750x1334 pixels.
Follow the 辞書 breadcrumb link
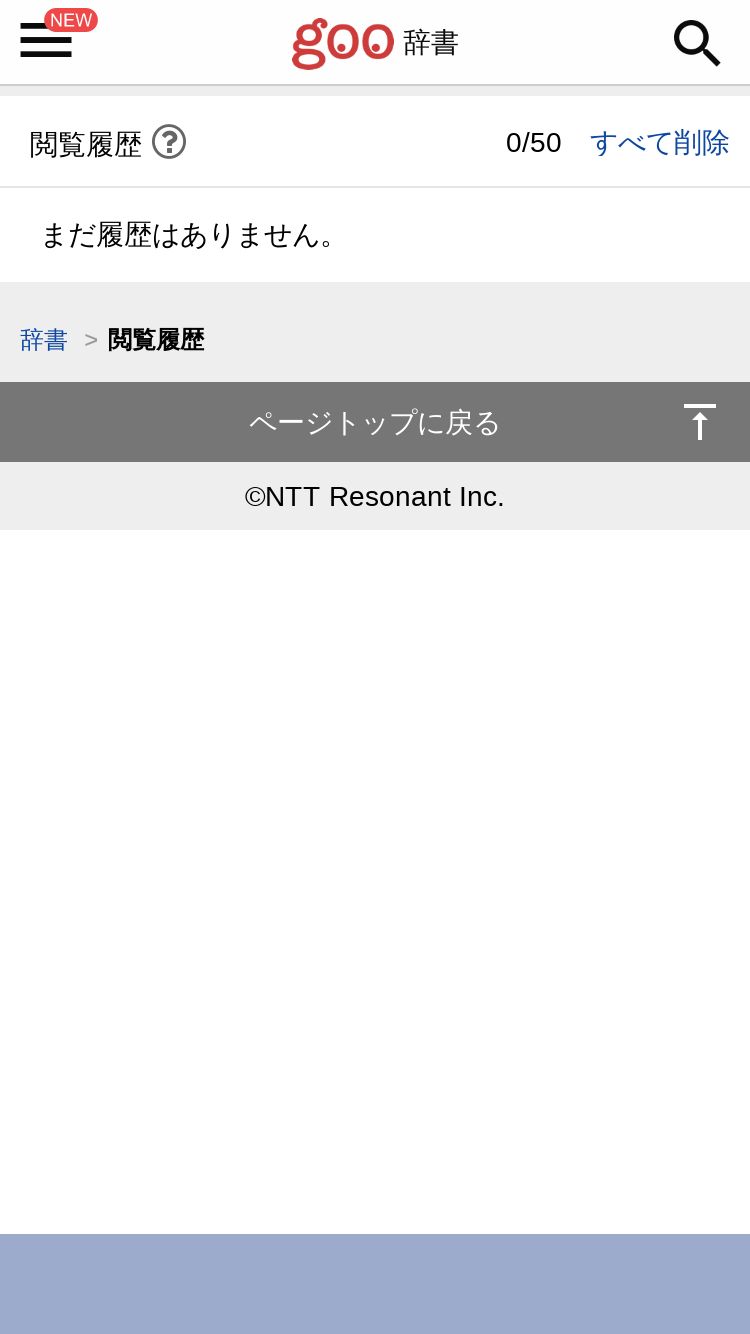pos(44,340)
